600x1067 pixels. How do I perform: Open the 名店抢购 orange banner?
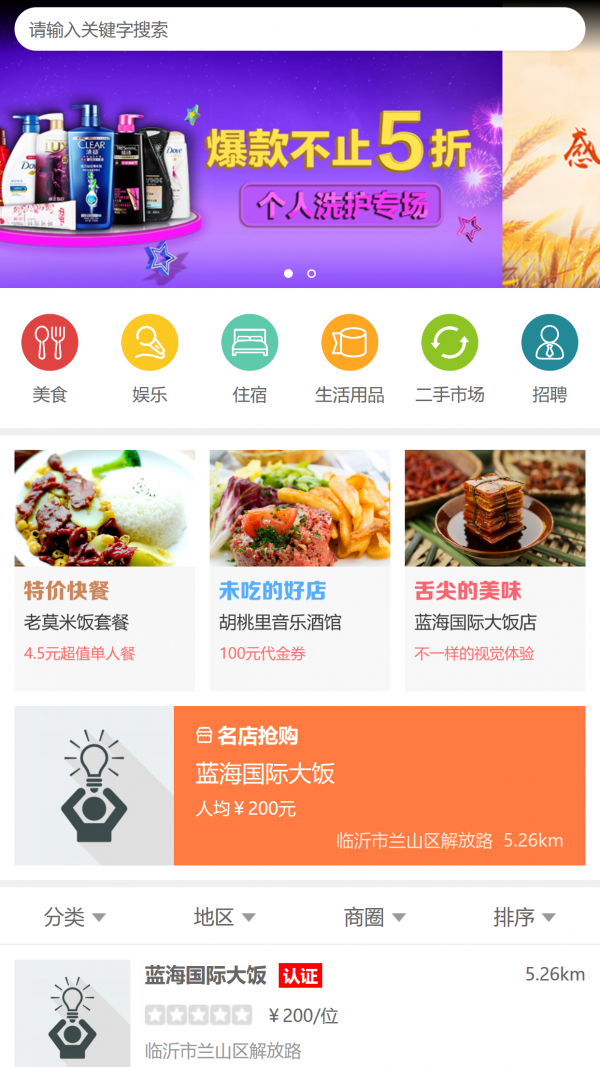pyautogui.click(x=379, y=785)
